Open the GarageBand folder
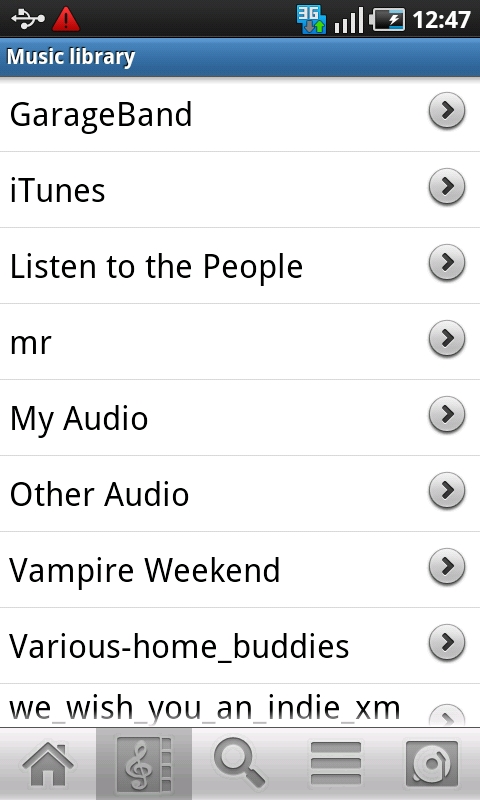 (240, 114)
